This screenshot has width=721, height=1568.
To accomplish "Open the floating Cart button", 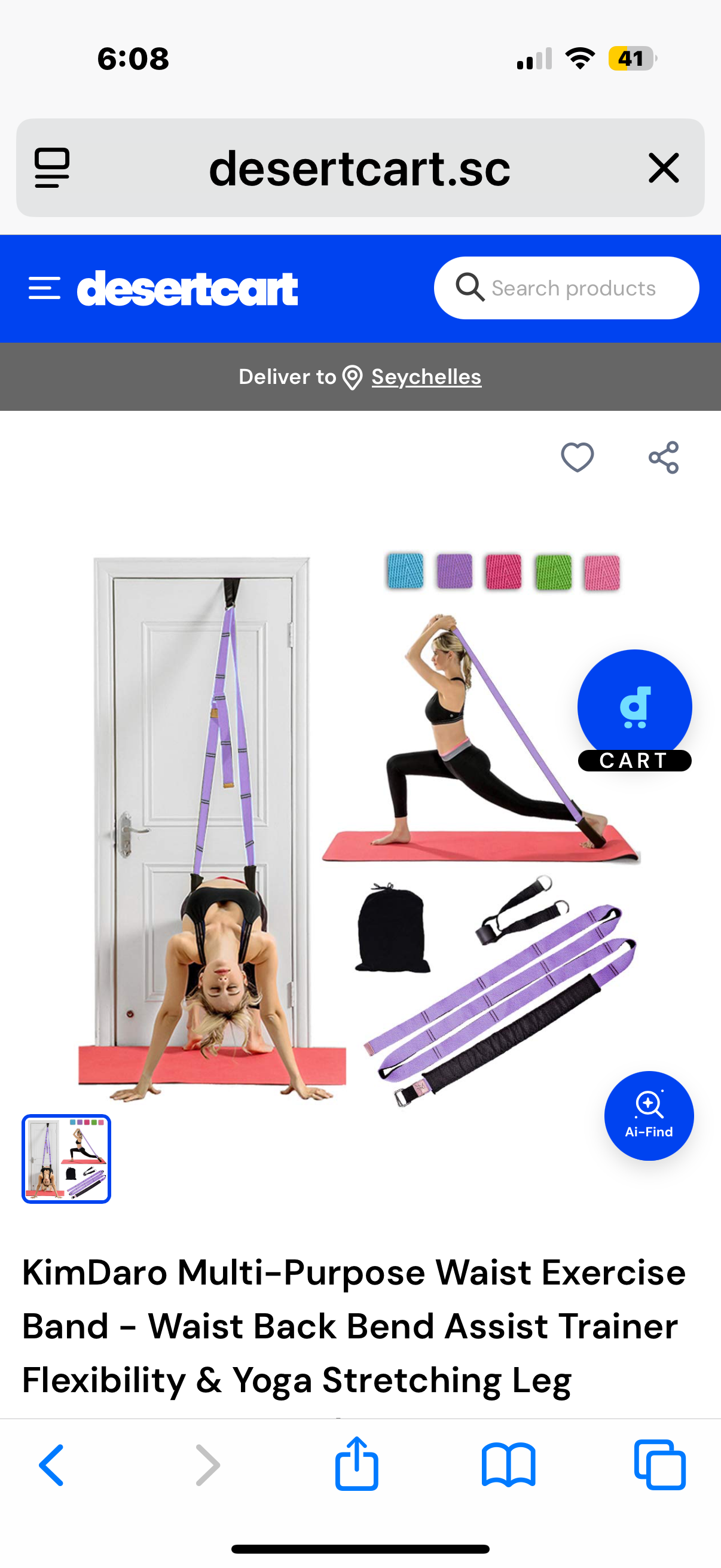I will click(x=634, y=710).
